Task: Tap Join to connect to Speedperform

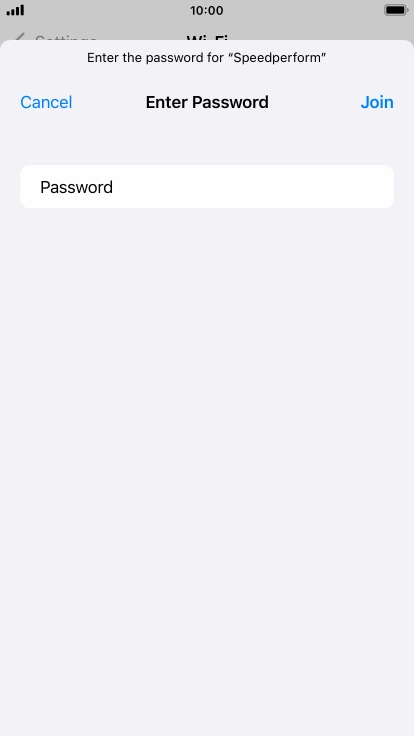Action: coord(377,102)
